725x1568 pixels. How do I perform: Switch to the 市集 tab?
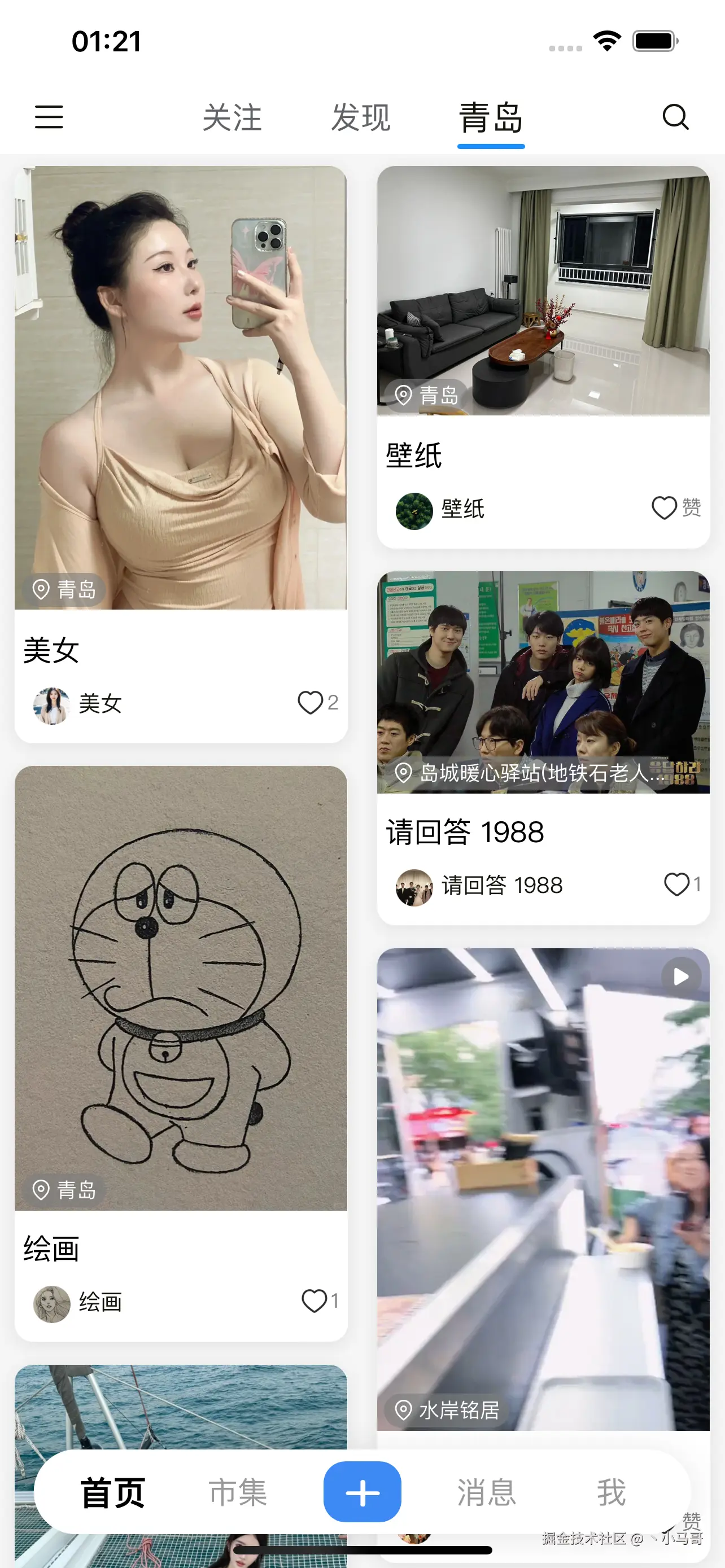238,1492
